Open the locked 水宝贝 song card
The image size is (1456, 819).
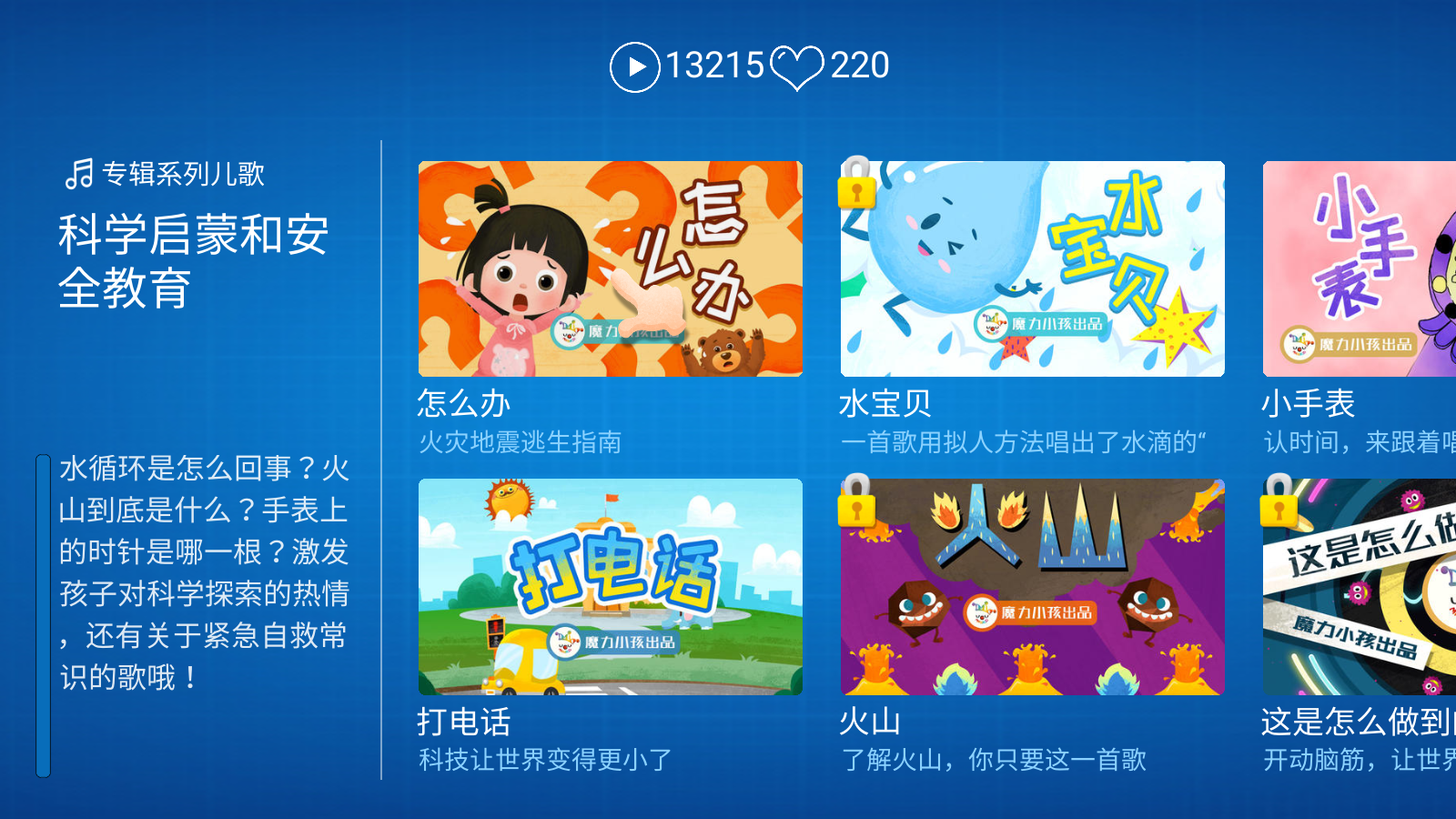click(x=1032, y=268)
